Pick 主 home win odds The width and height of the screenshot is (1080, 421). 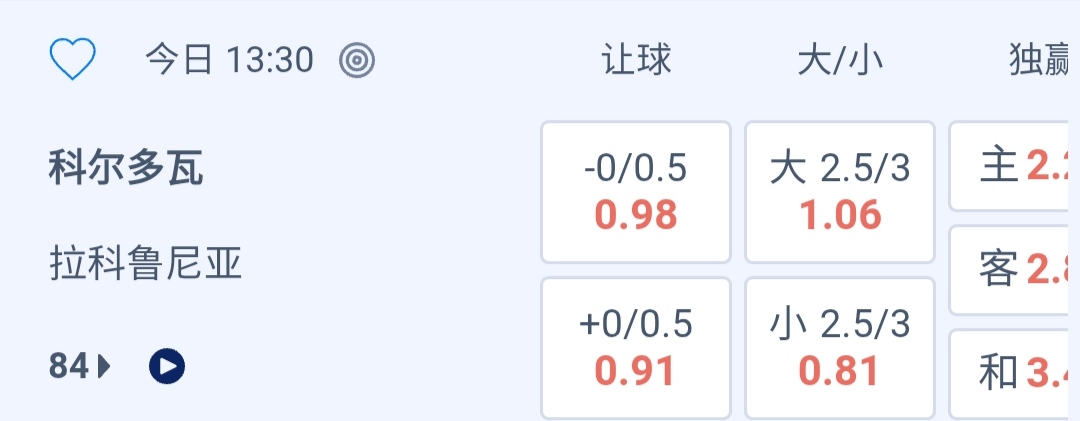(1012, 167)
